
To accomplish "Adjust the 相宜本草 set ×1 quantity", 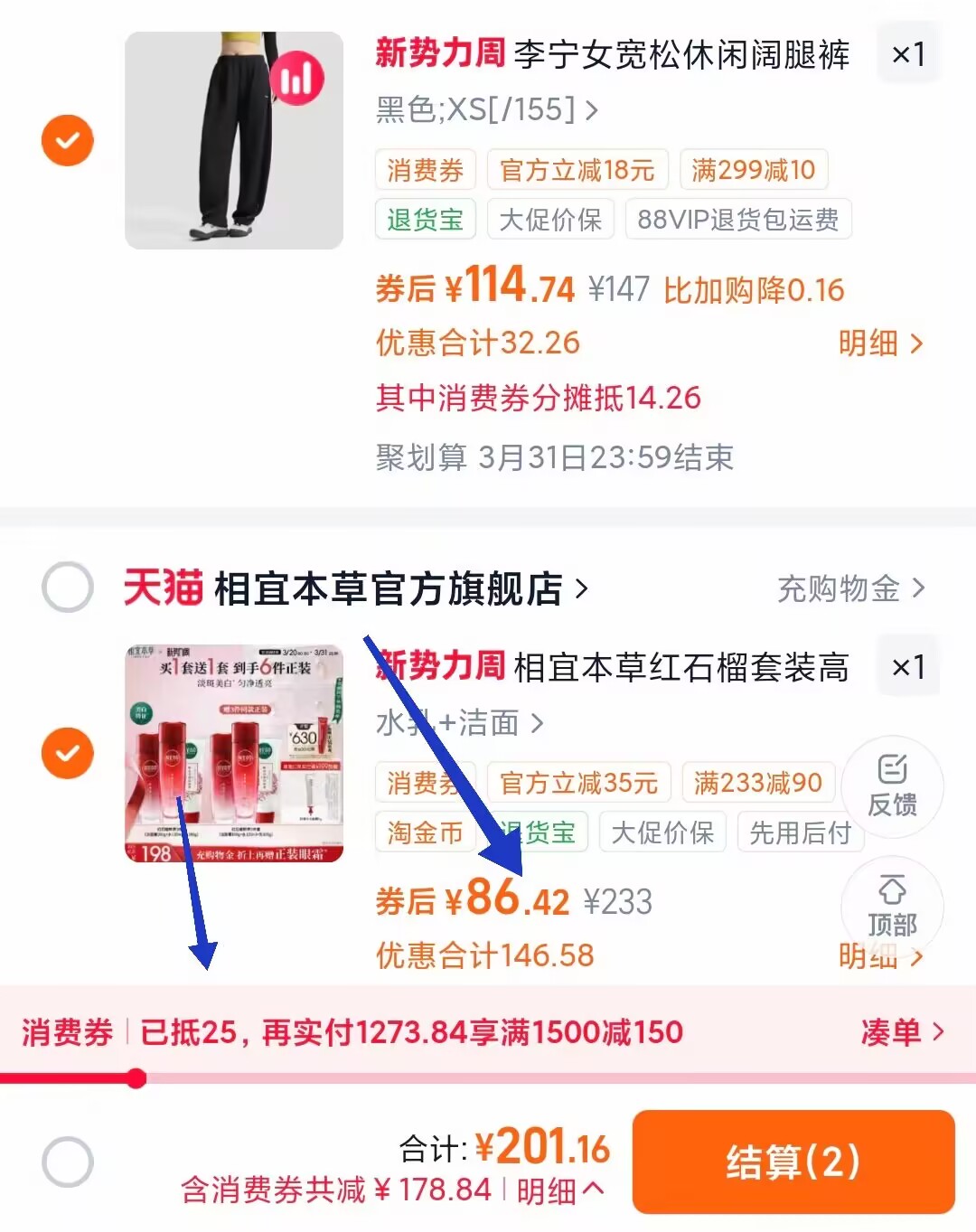I will pyautogui.click(x=908, y=667).
